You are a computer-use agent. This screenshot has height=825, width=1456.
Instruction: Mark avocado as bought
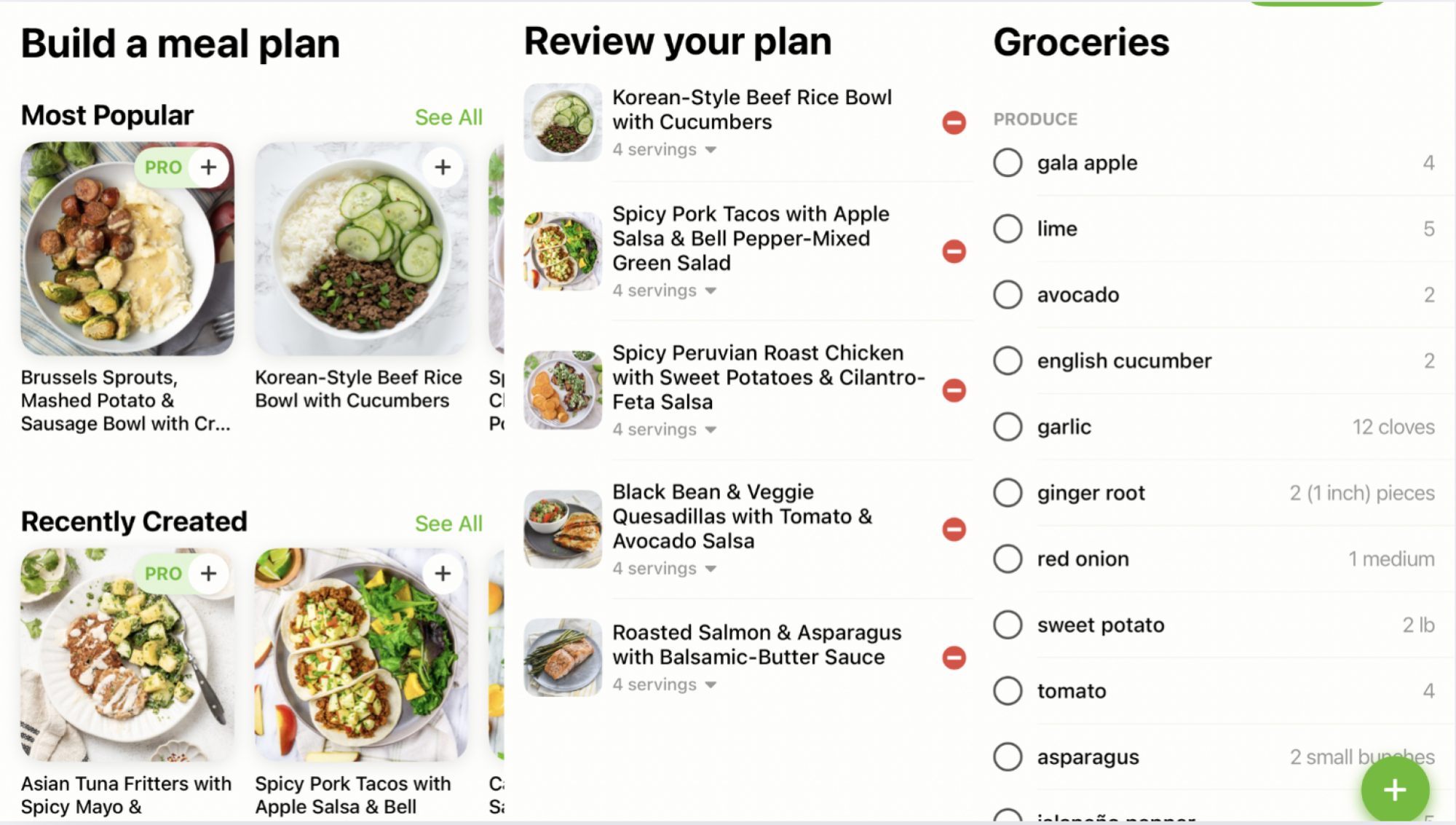point(1008,295)
